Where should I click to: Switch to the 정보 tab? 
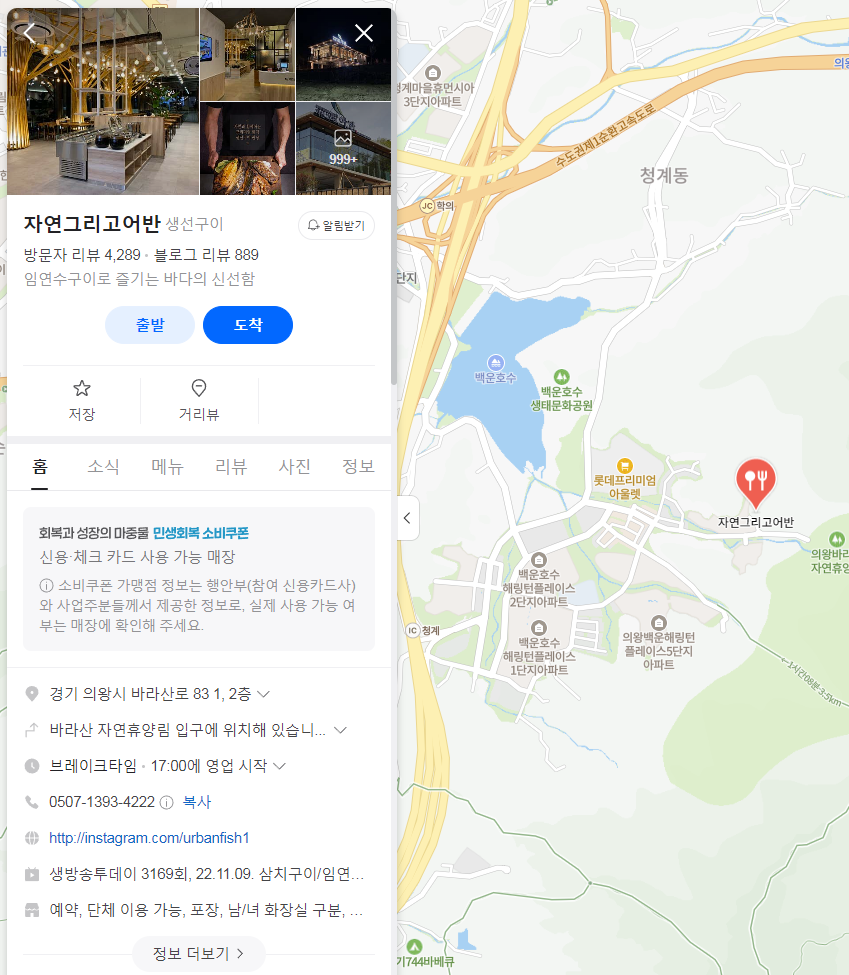(358, 466)
